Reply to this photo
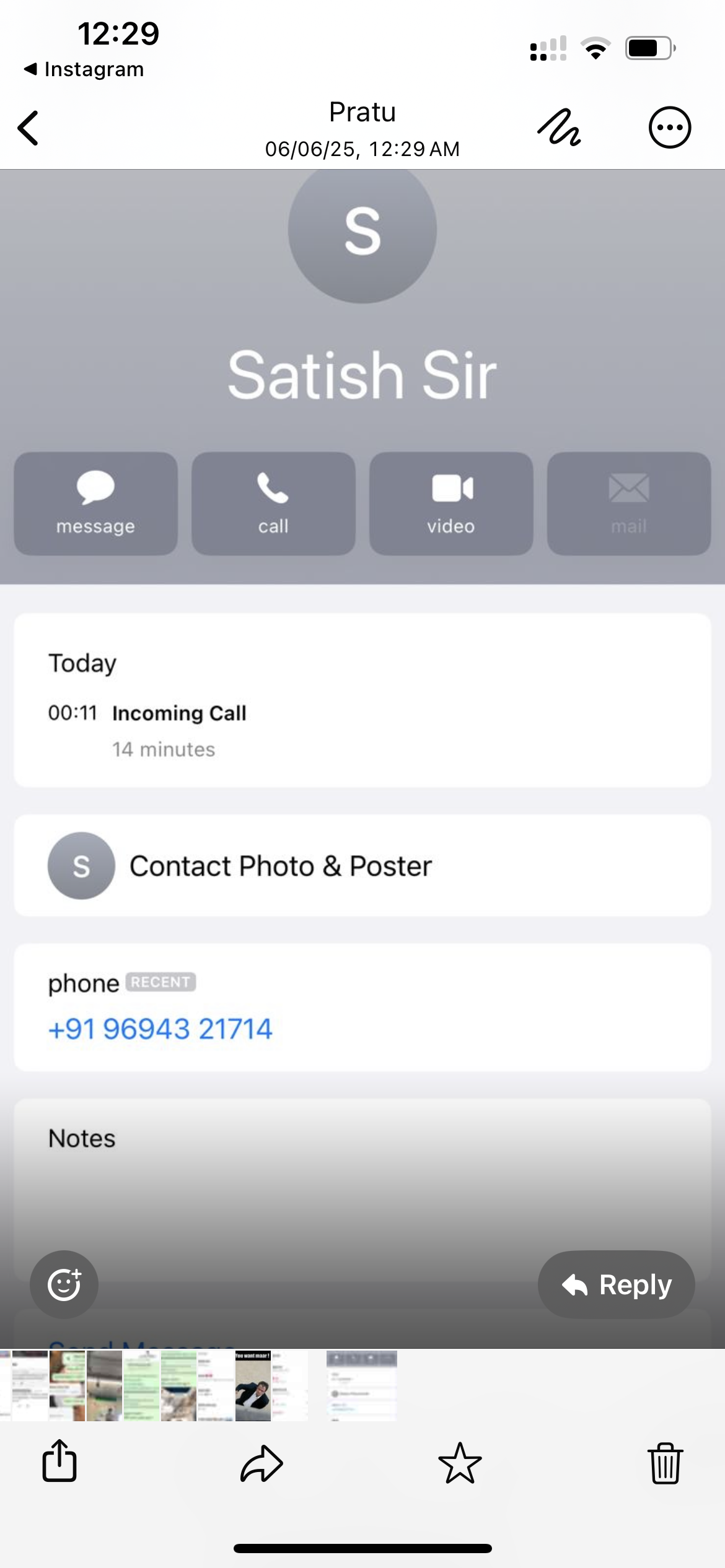Screen dimensions: 725x1568 tap(616, 1284)
